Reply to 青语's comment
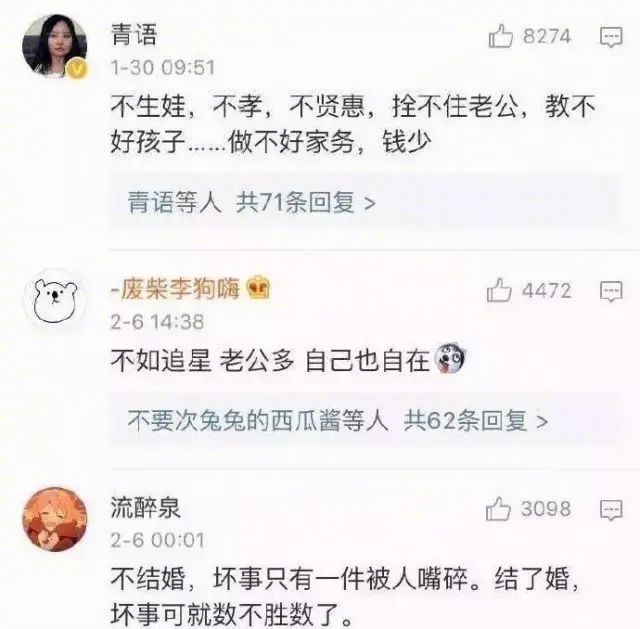 click(611, 37)
